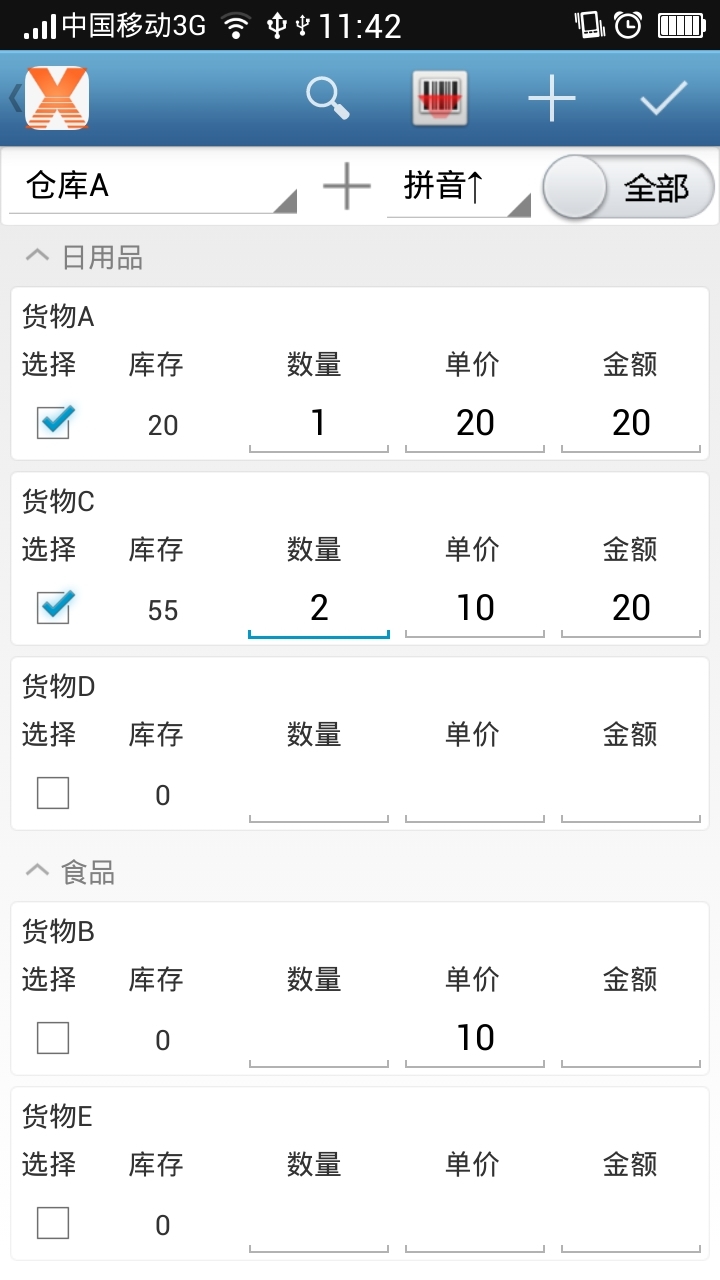The height and width of the screenshot is (1280, 720).
Task: Tap the plus icon in the top bar
Action: click(552, 98)
